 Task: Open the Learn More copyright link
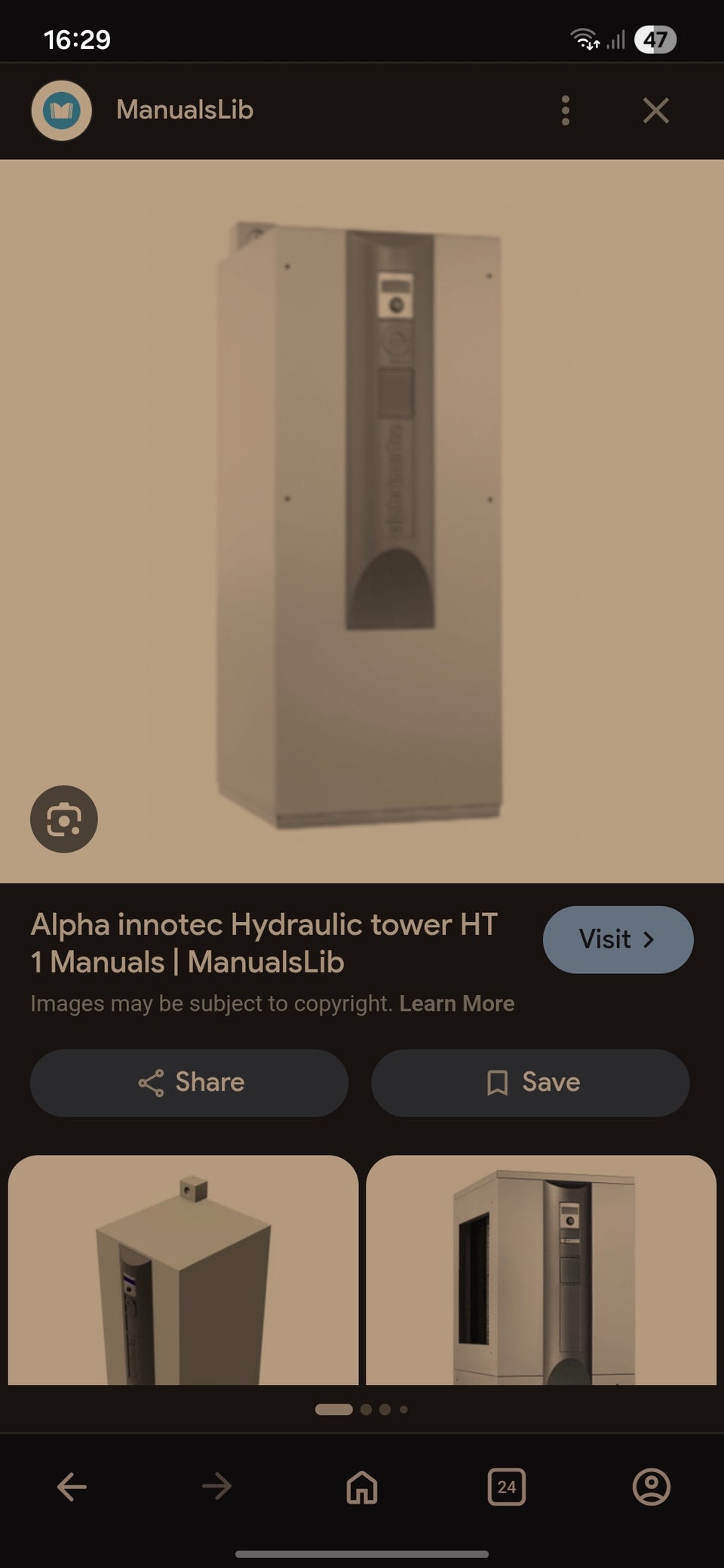[x=457, y=1003]
